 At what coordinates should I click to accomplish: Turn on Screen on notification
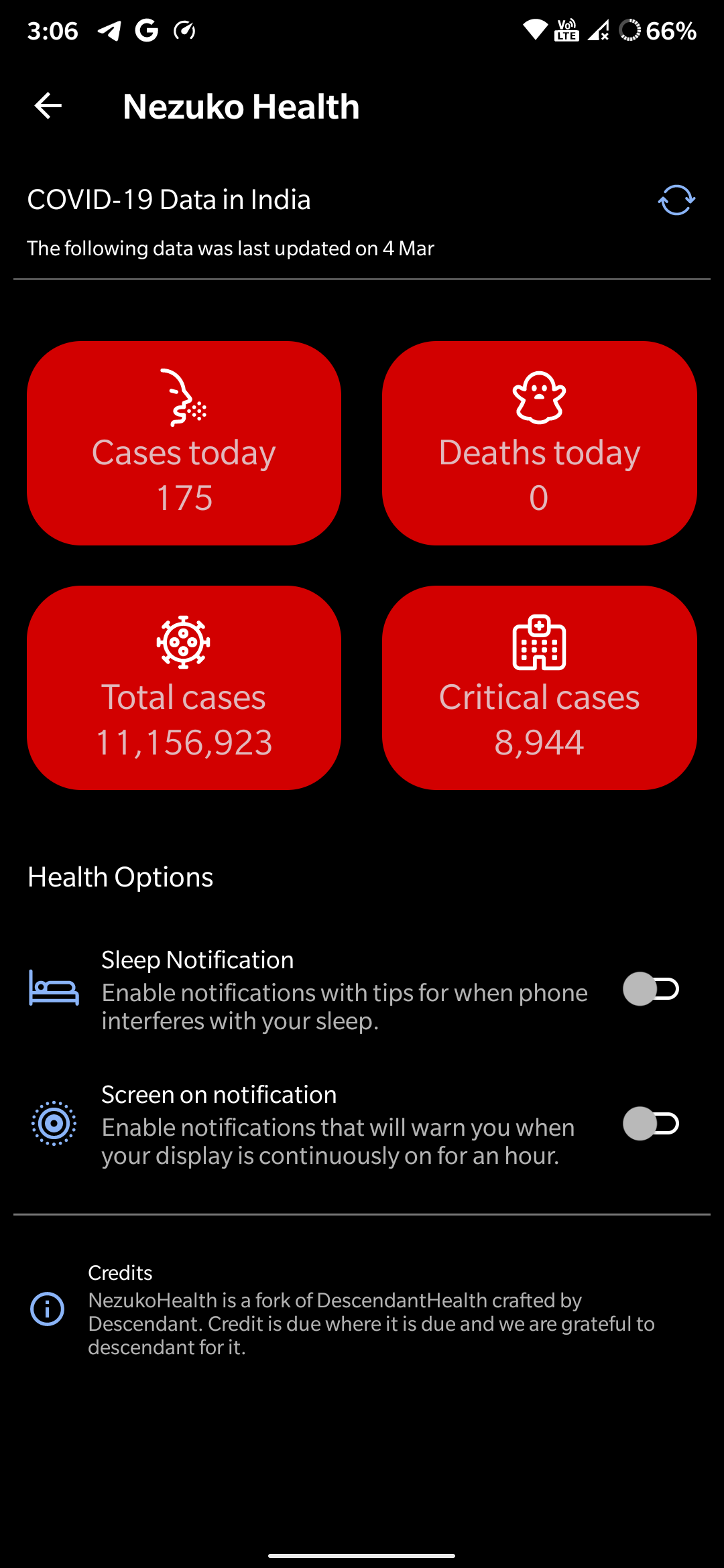[651, 1124]
